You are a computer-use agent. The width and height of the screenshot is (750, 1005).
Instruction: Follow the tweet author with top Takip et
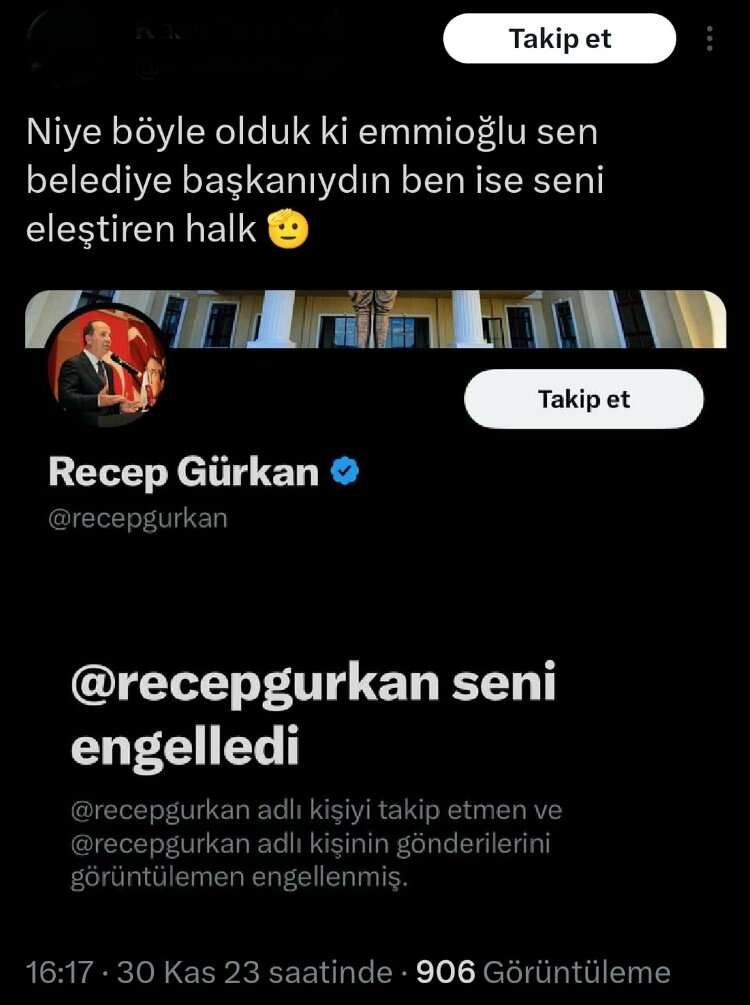tap(559, 39)
